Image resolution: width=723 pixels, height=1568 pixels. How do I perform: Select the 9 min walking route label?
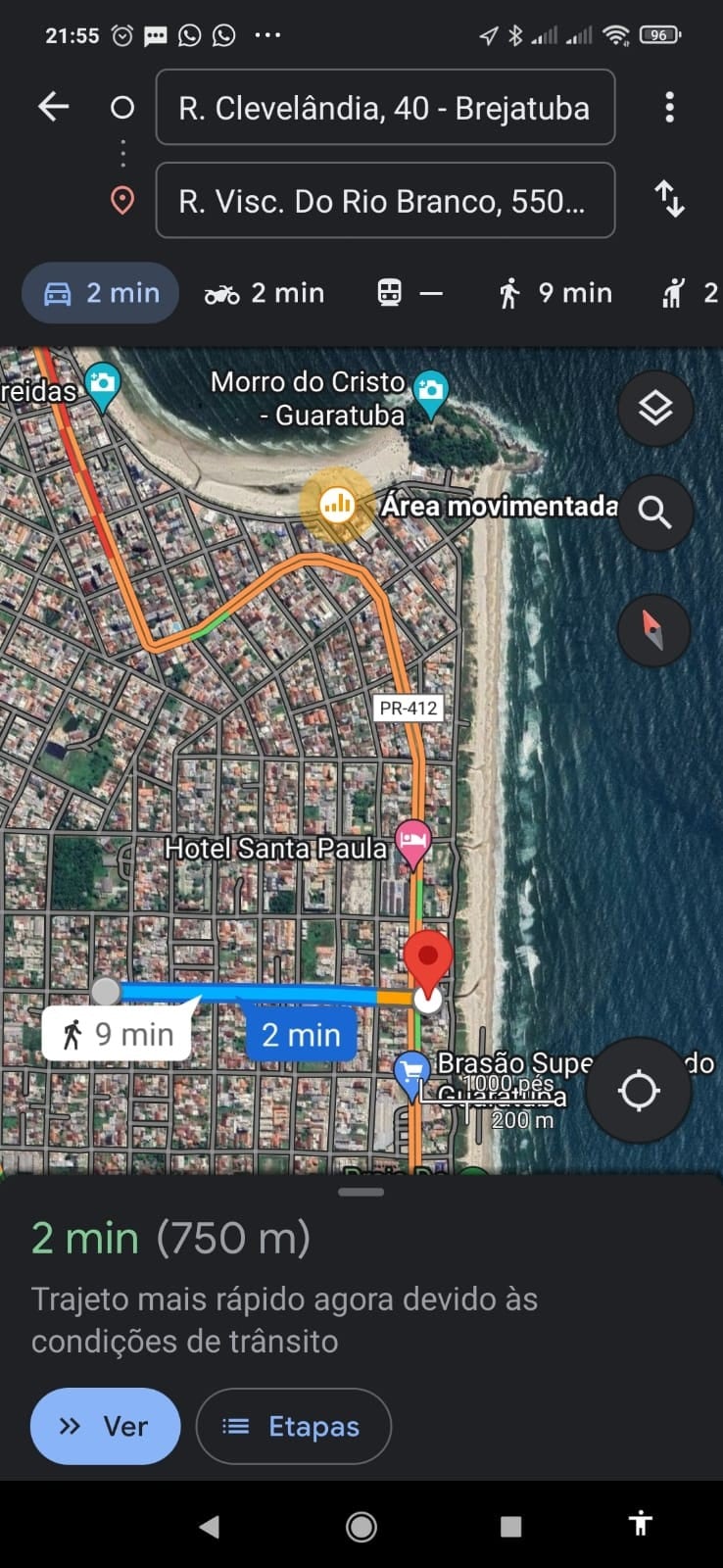point(118,1034)
